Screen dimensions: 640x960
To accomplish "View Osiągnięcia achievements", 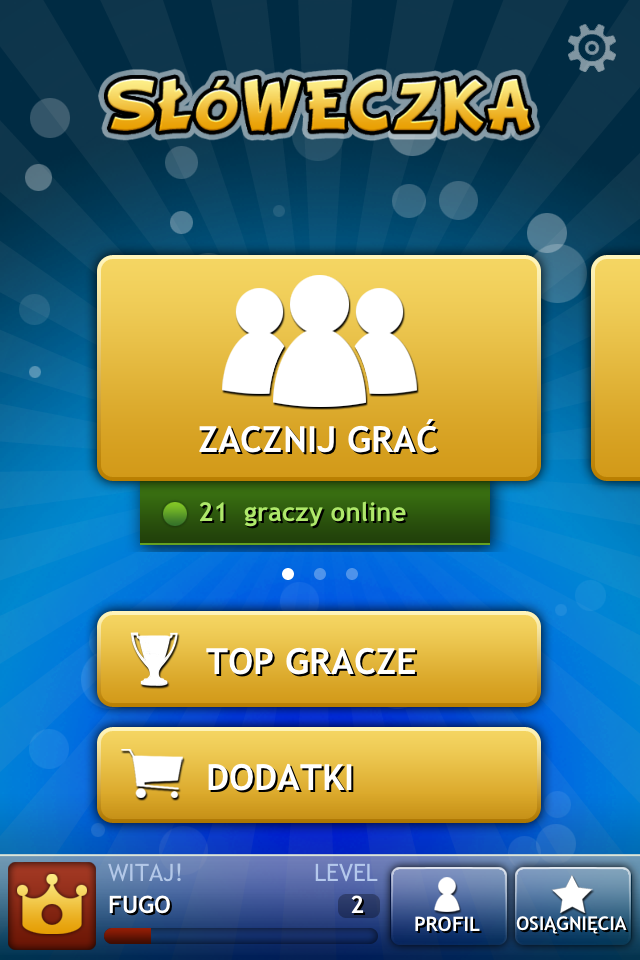I will [x=572, y=906].
